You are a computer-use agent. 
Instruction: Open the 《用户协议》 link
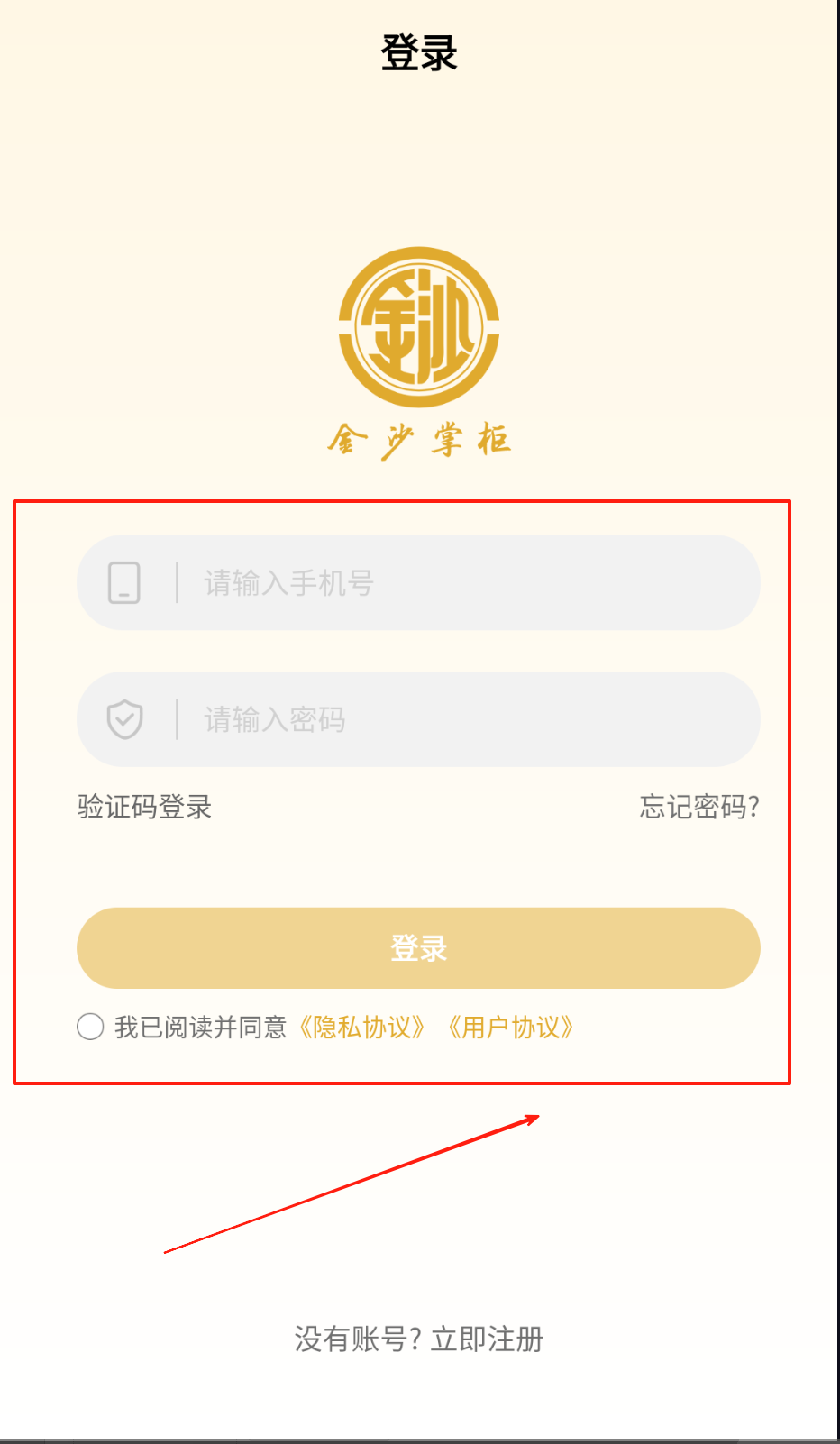(x=510, y=1028)
